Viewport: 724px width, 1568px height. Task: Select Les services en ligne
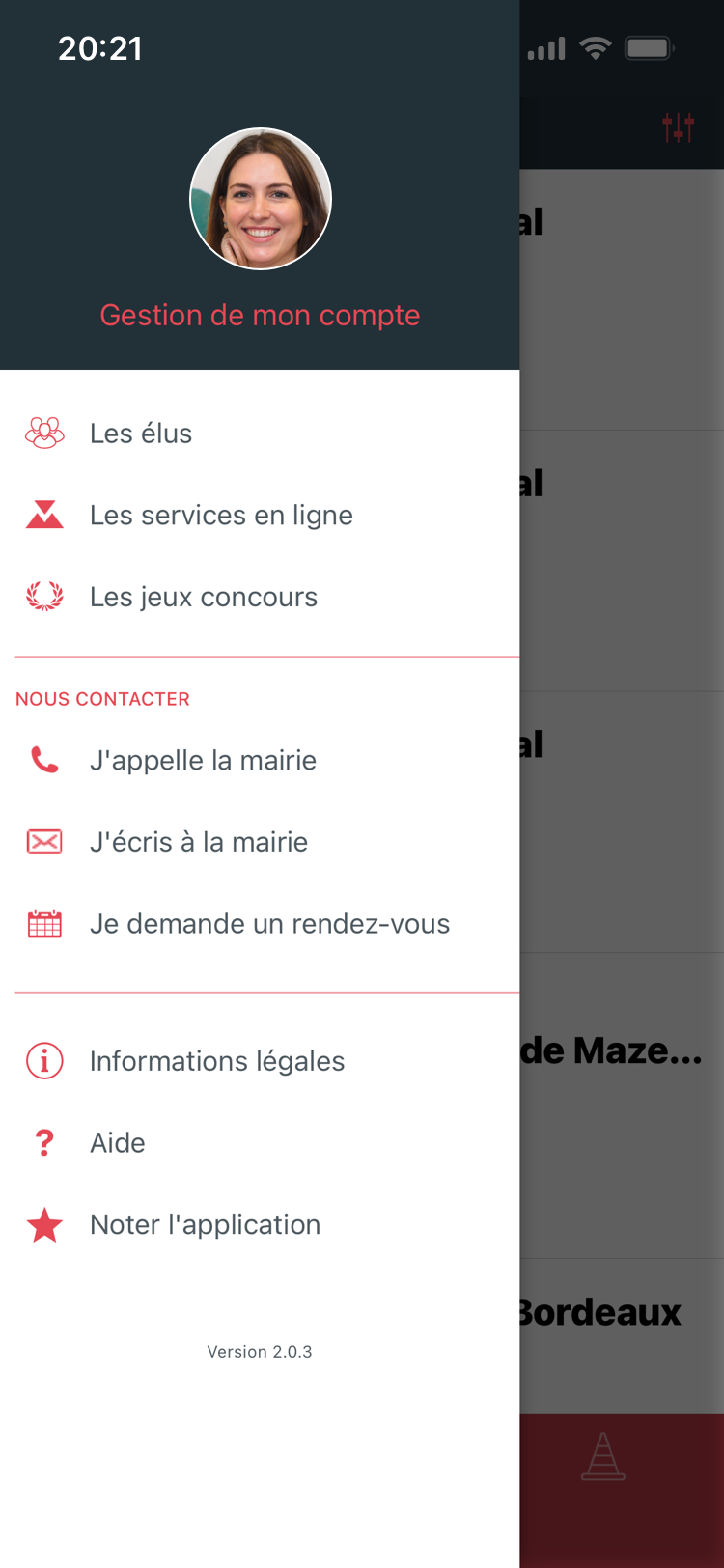[x=221, y=515]
